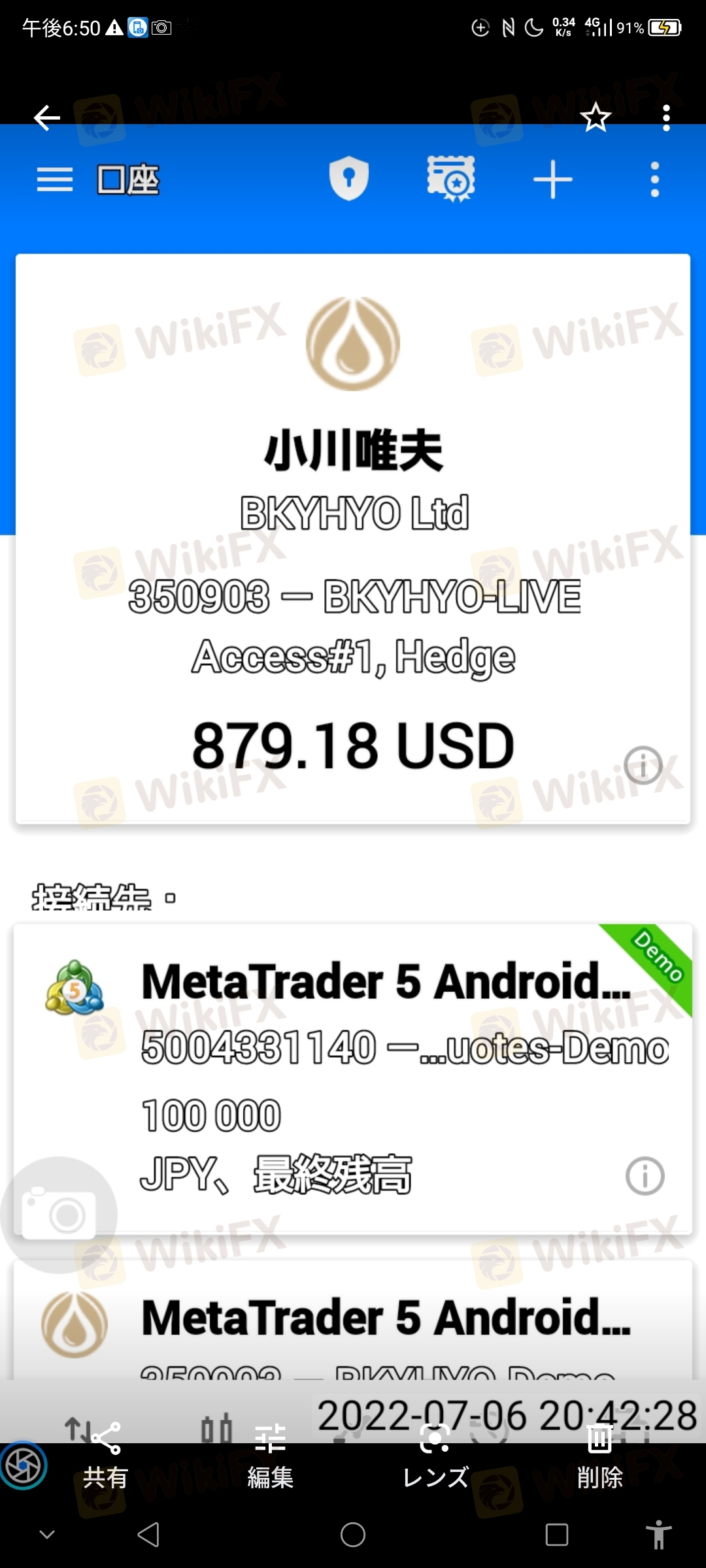Tap the system home button
Screen dimensions: 706x1568
(353, 1535)
